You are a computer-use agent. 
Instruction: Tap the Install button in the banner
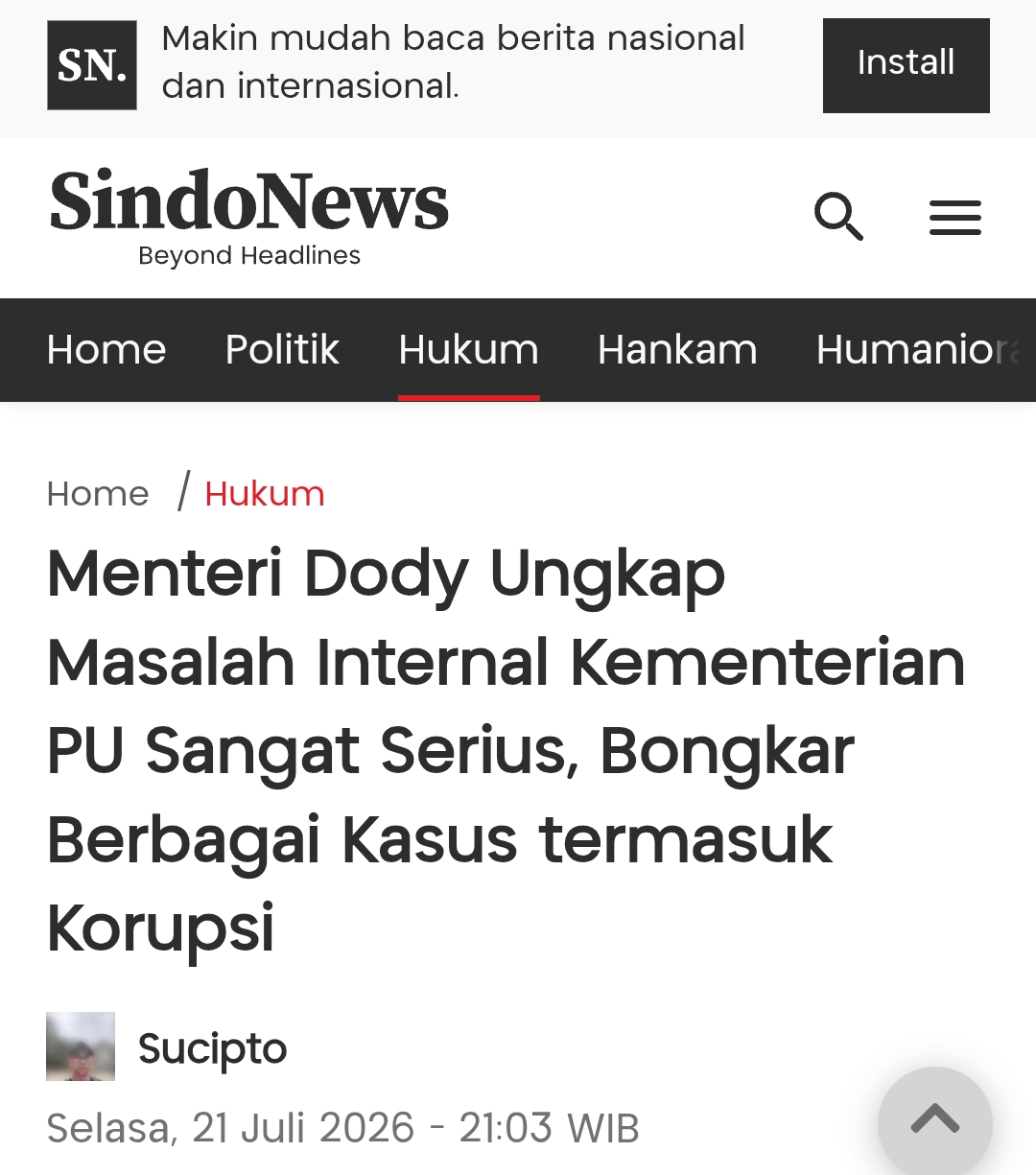[906, 65]
